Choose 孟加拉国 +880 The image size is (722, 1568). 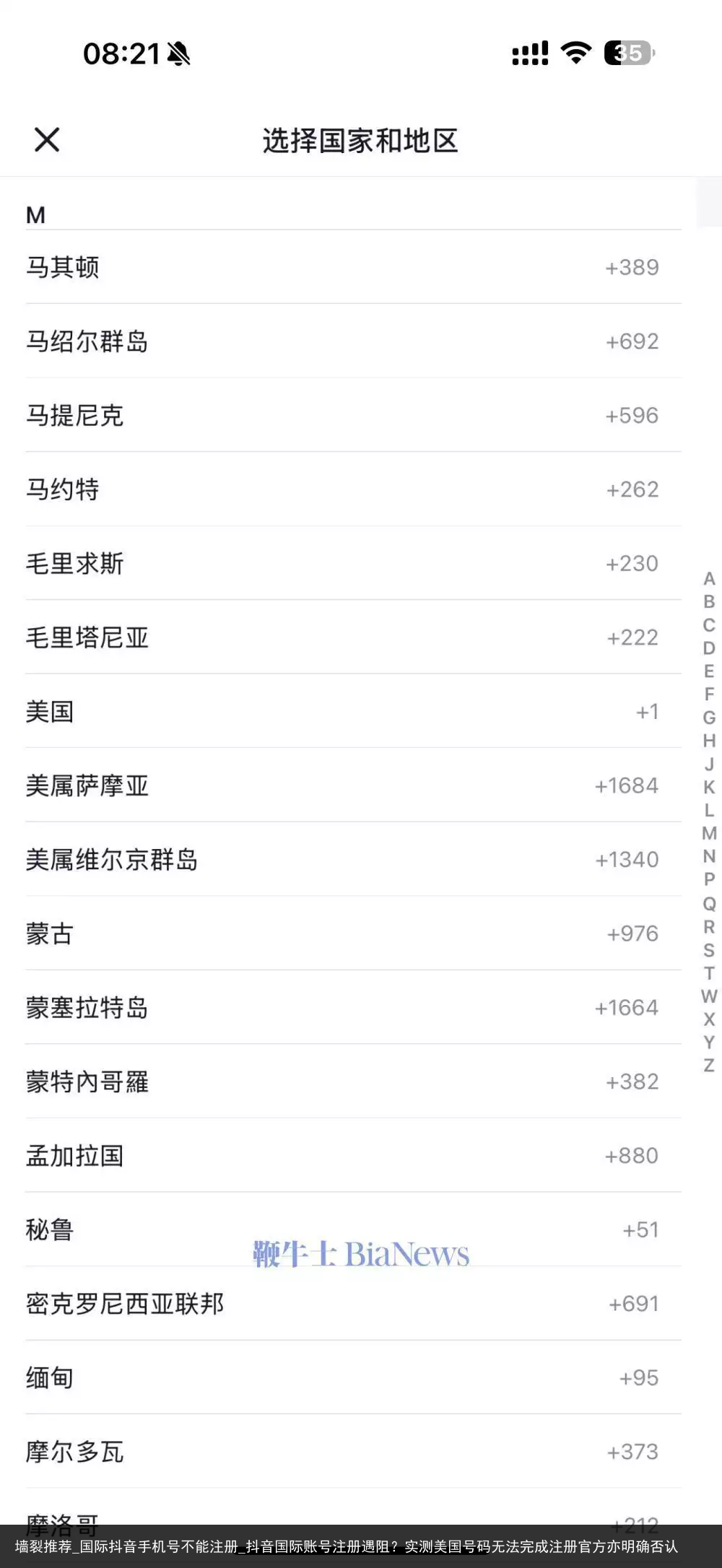pos(353,1156)
